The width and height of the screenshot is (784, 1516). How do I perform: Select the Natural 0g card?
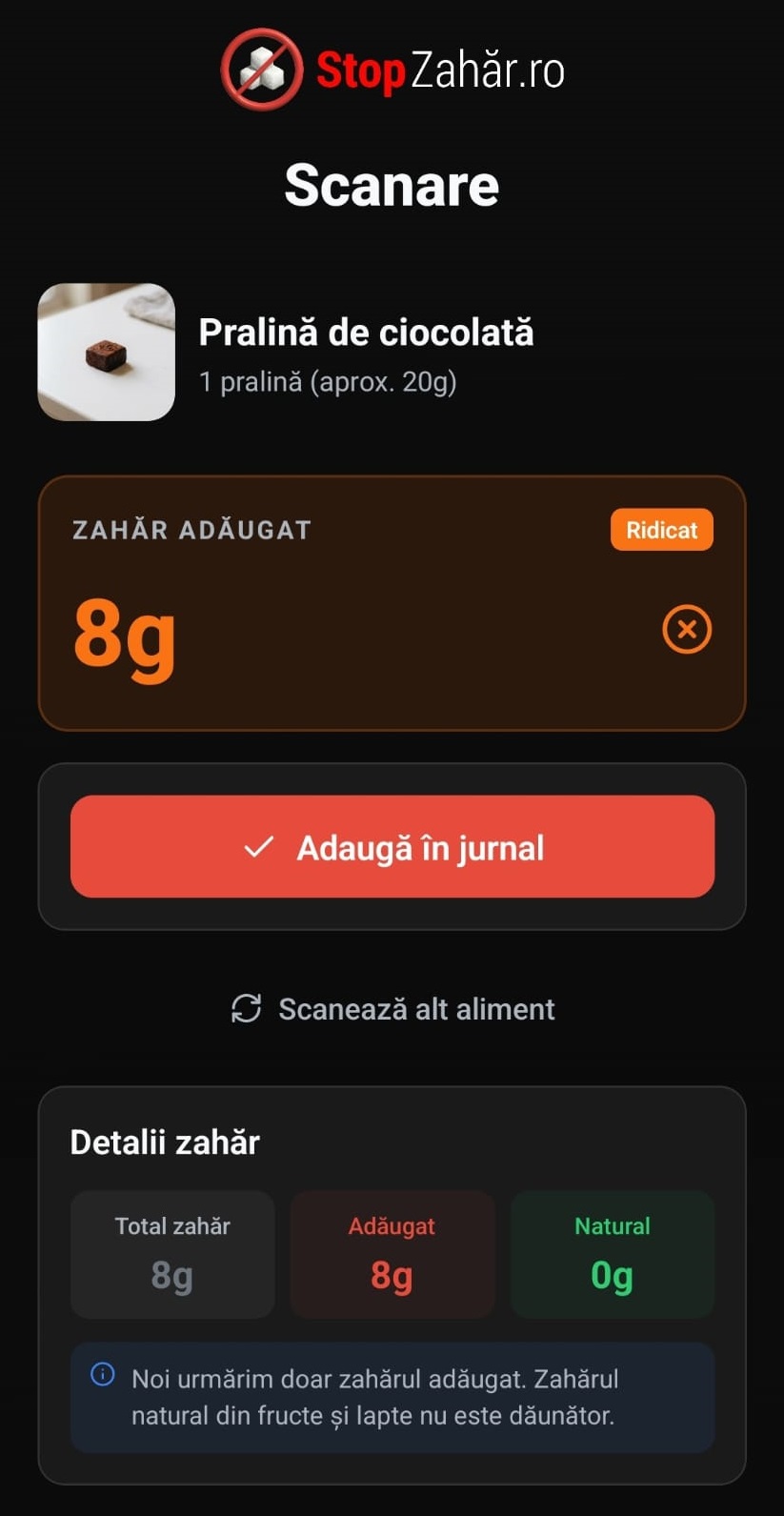click(x=611, y=1254)
